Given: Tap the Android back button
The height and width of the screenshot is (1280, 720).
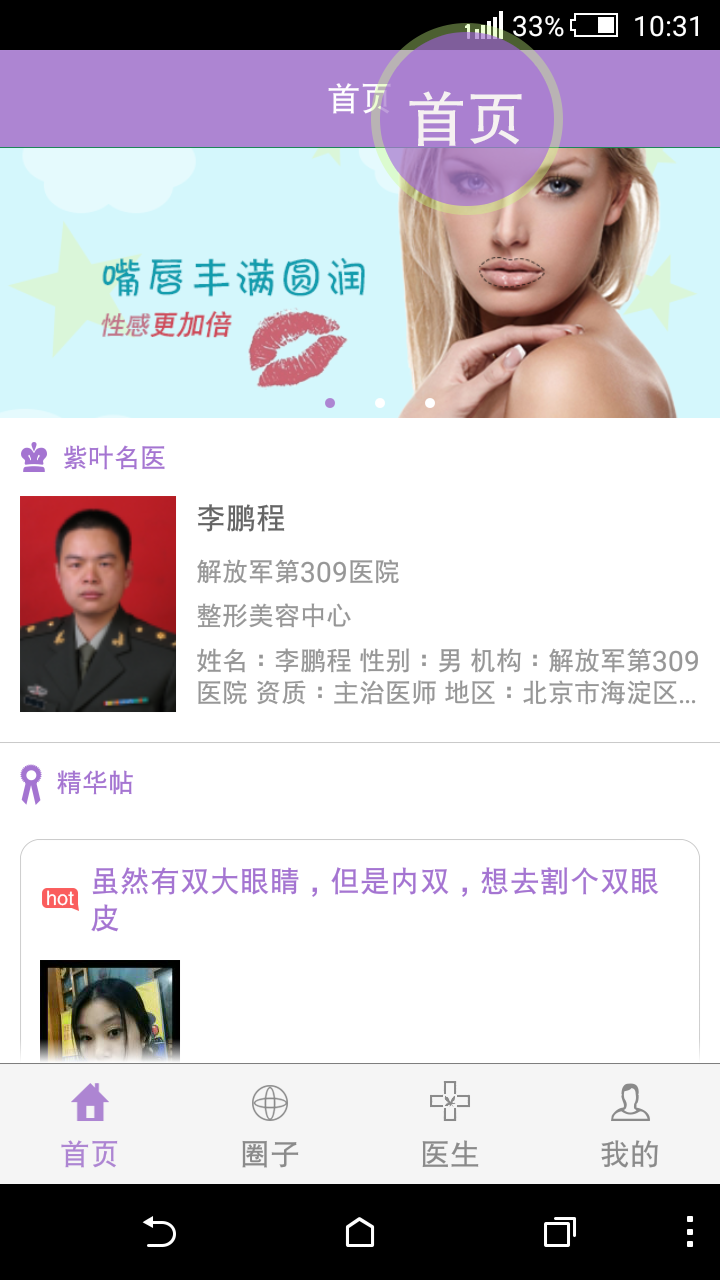Looking at the screenshot, I should (159, 1232).
